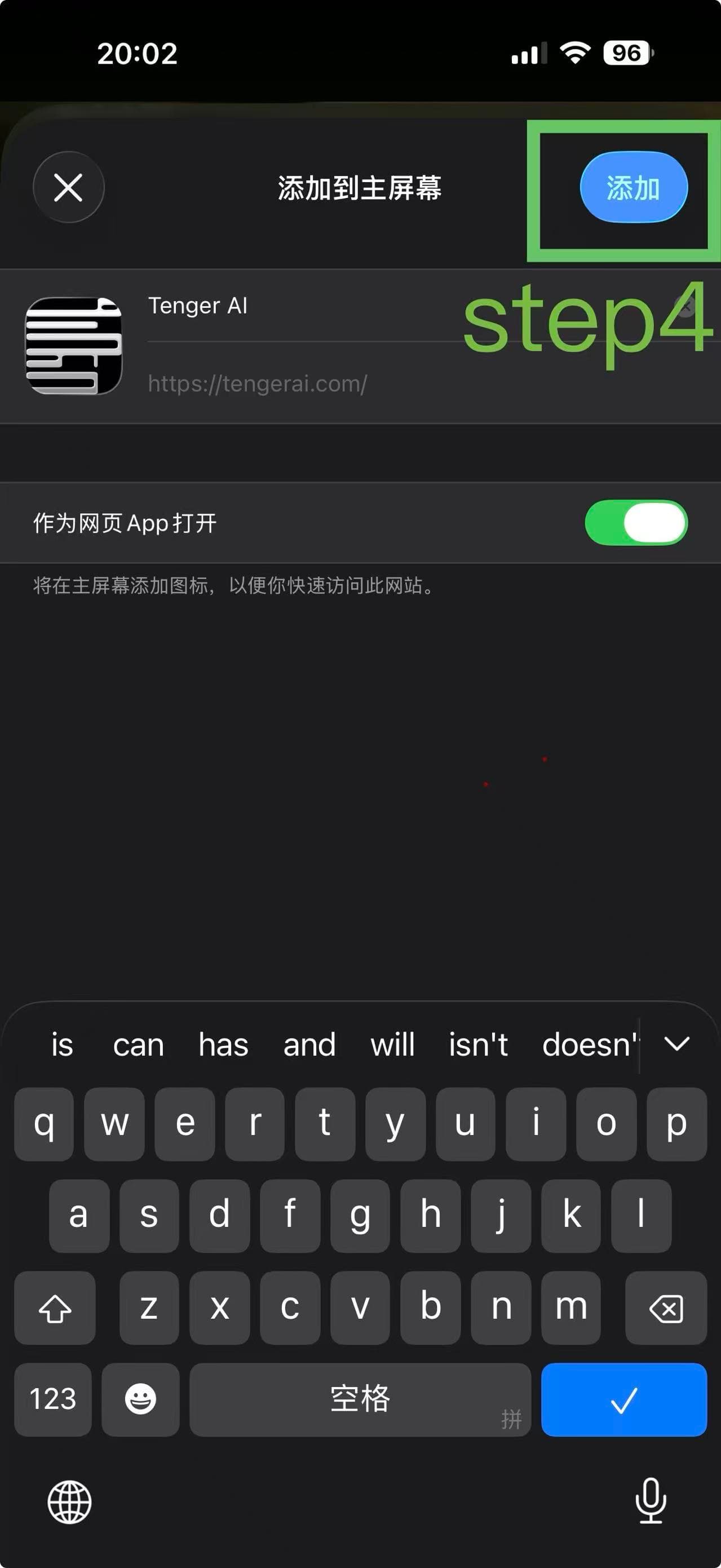Tap the https://tengerai.com/ URL text
This screenshot has height=1568, width=721.
[x=258, y=383]
